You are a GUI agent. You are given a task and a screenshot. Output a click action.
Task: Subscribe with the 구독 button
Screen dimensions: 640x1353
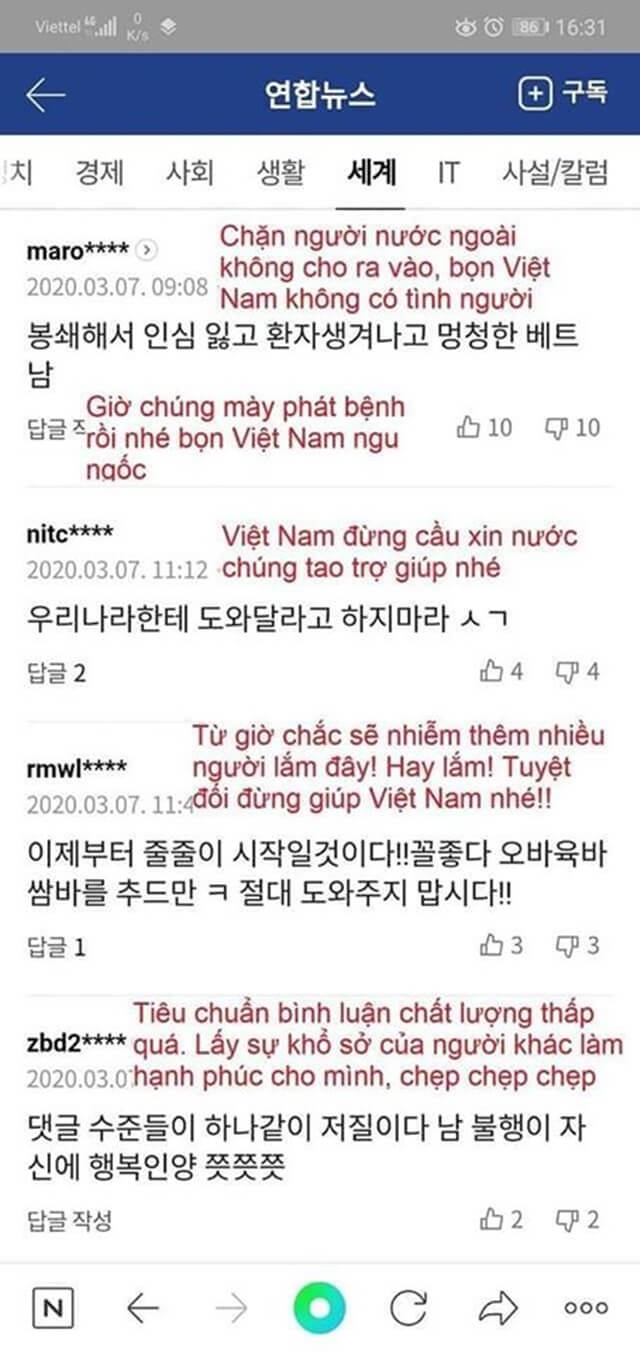(x=563, y=94)
